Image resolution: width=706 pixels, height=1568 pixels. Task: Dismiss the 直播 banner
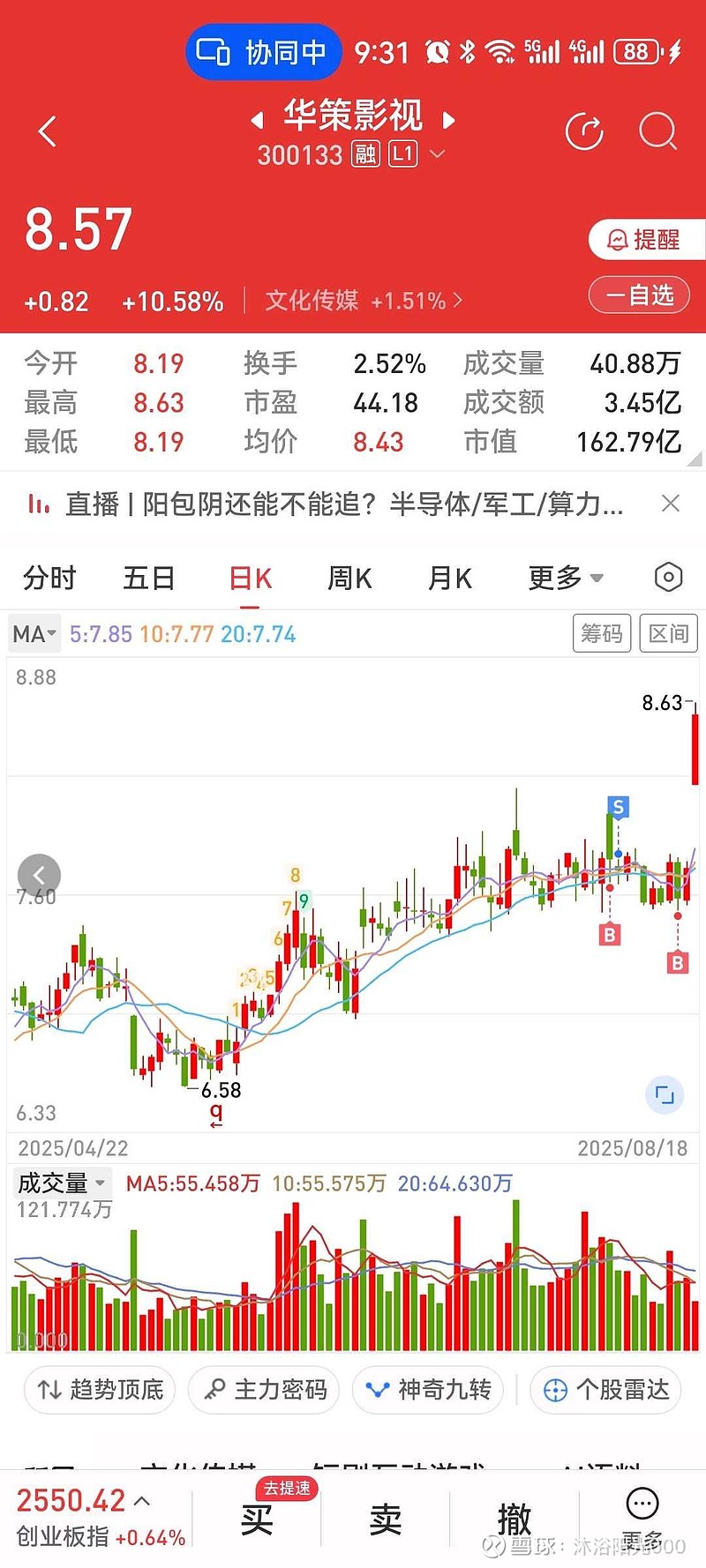click(671, 504)
